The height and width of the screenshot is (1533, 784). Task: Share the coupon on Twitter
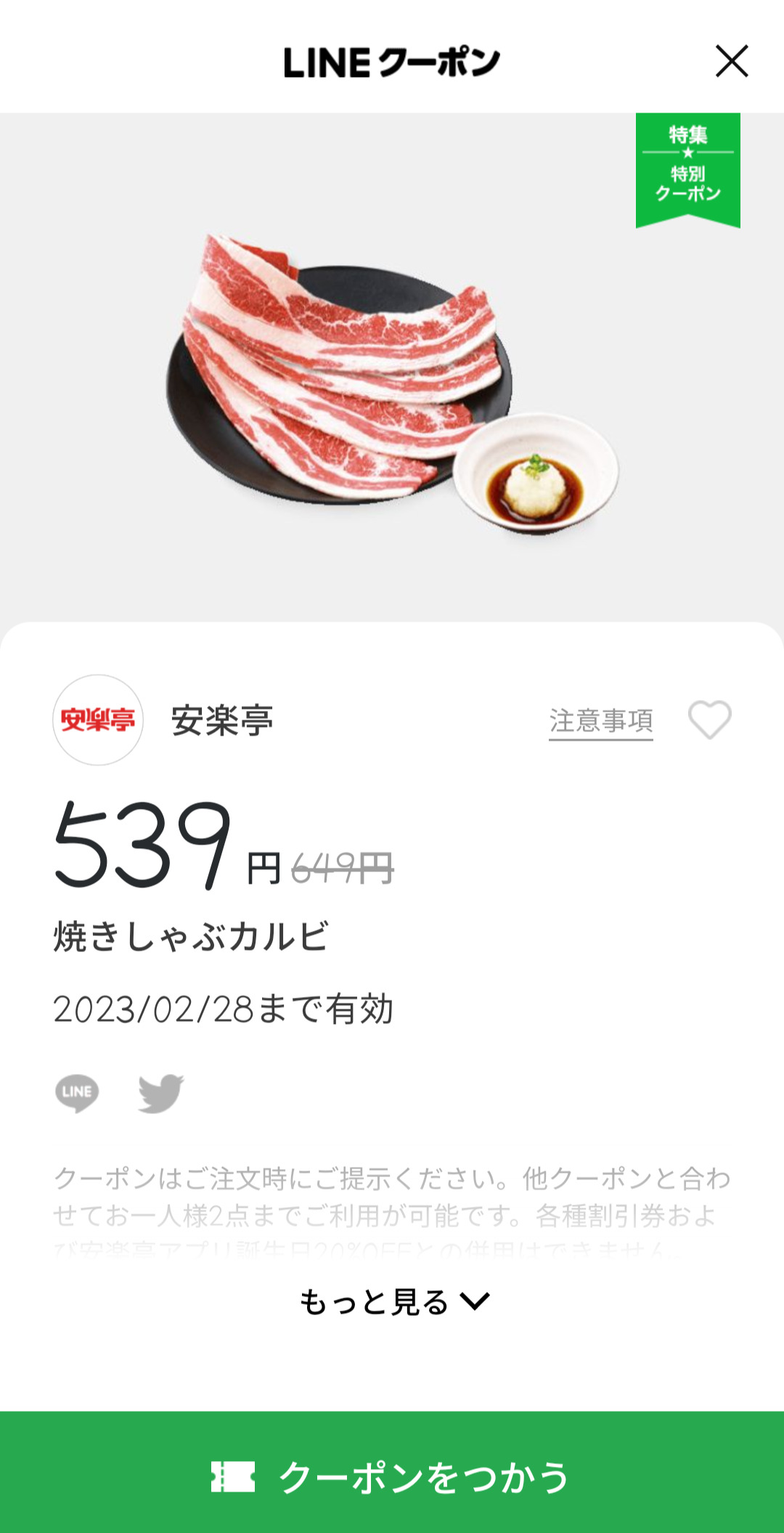pos(161,1093)
